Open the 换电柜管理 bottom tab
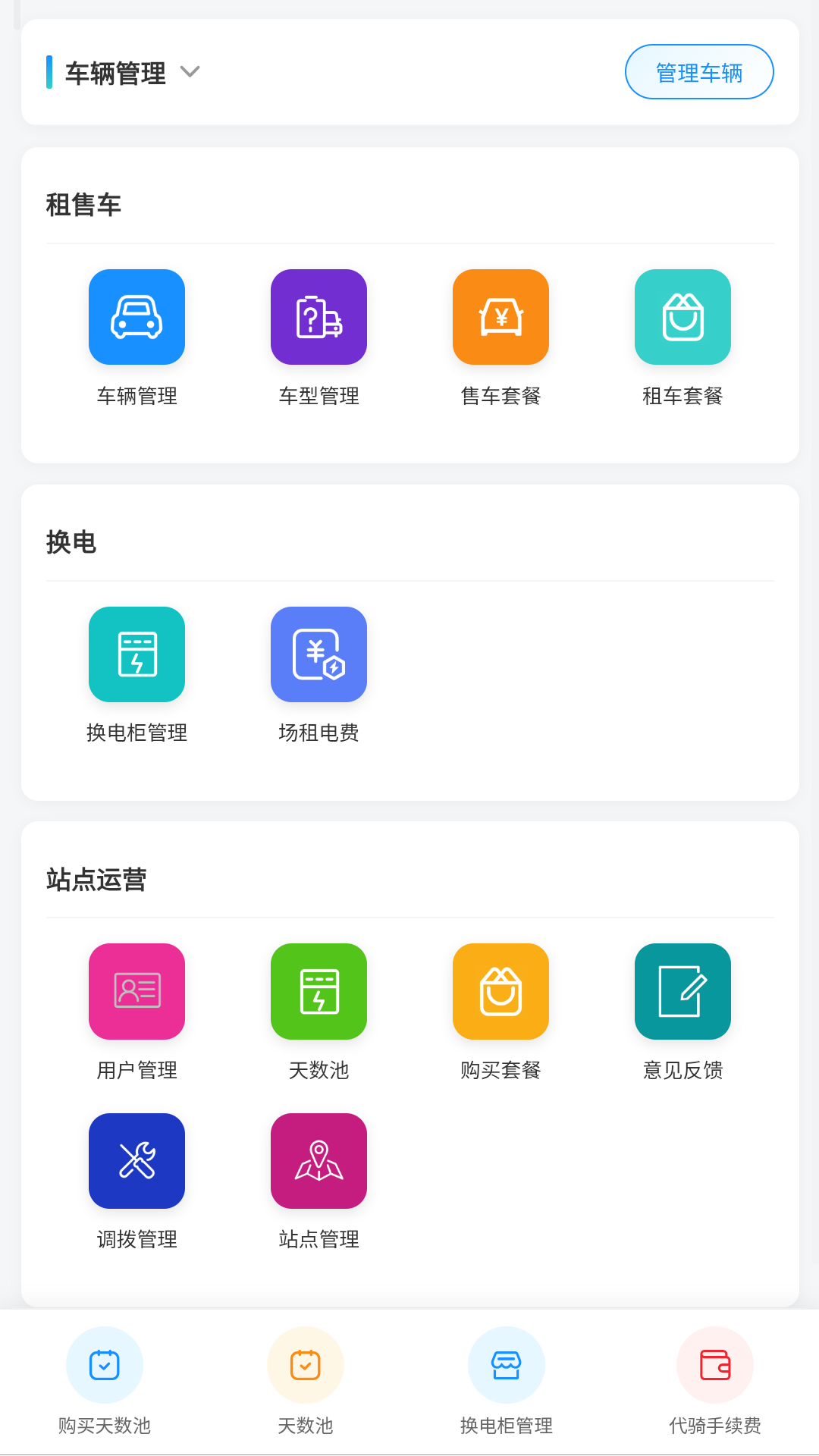The width and height of the screenshot is (819, 1456). coord(507,1379)
